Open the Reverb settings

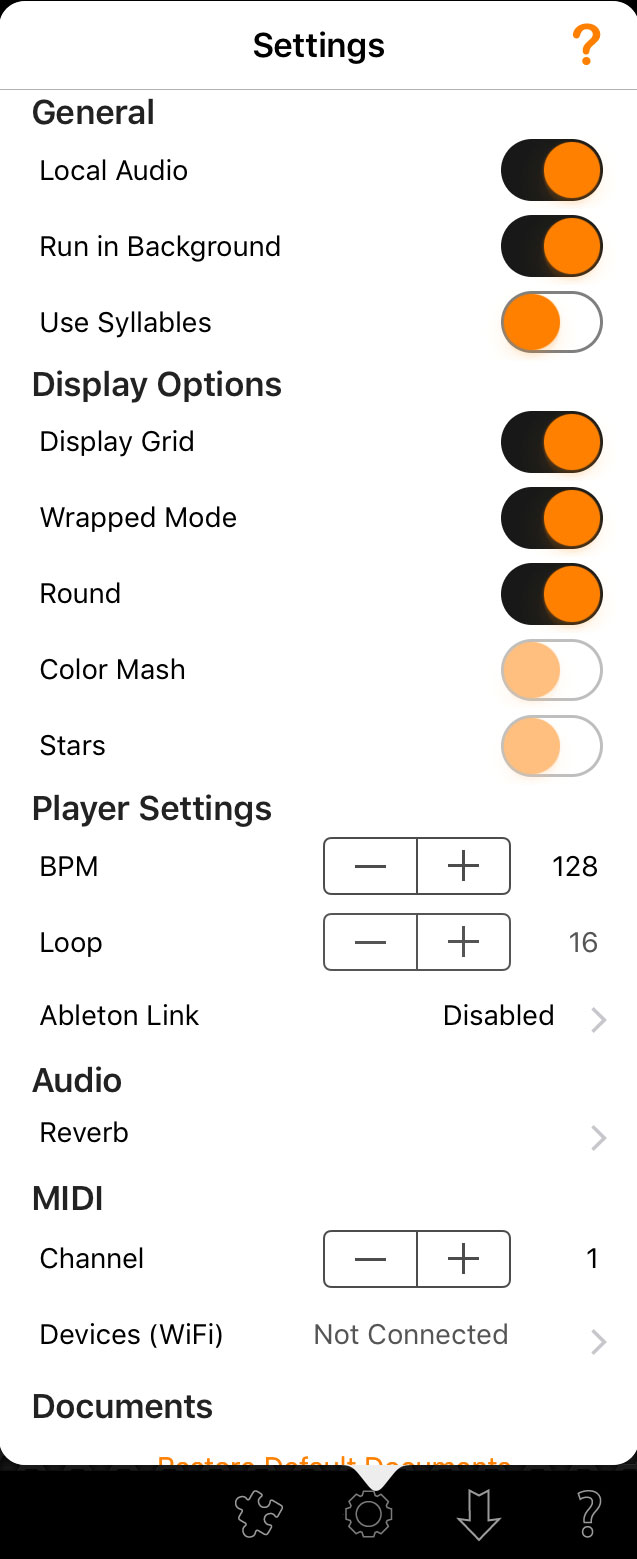tap(598, 1137)
